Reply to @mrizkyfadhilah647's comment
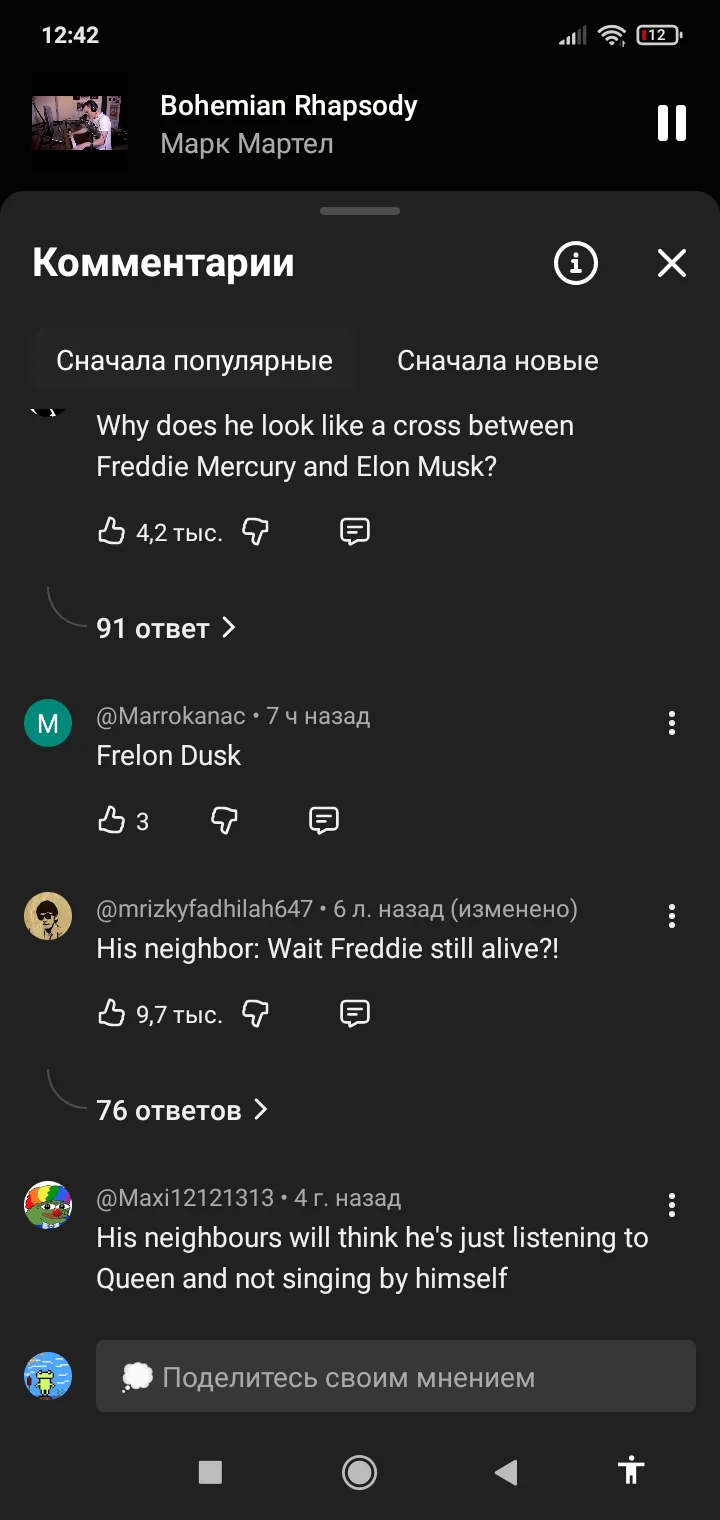This screenshot has height=1520, width=720. coord(355,1014)
